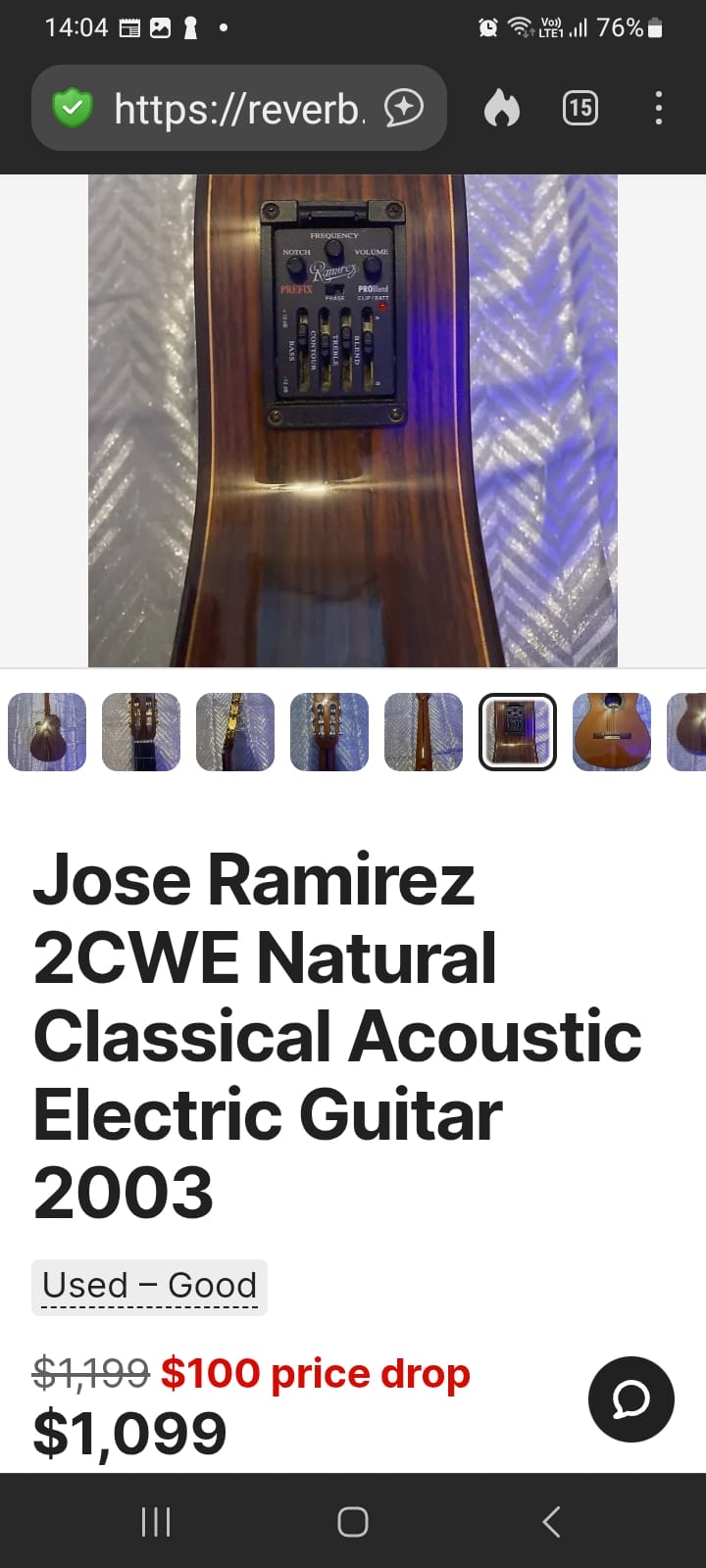View the thumbnail of the guitar front soundhole

tap(612, 732)
